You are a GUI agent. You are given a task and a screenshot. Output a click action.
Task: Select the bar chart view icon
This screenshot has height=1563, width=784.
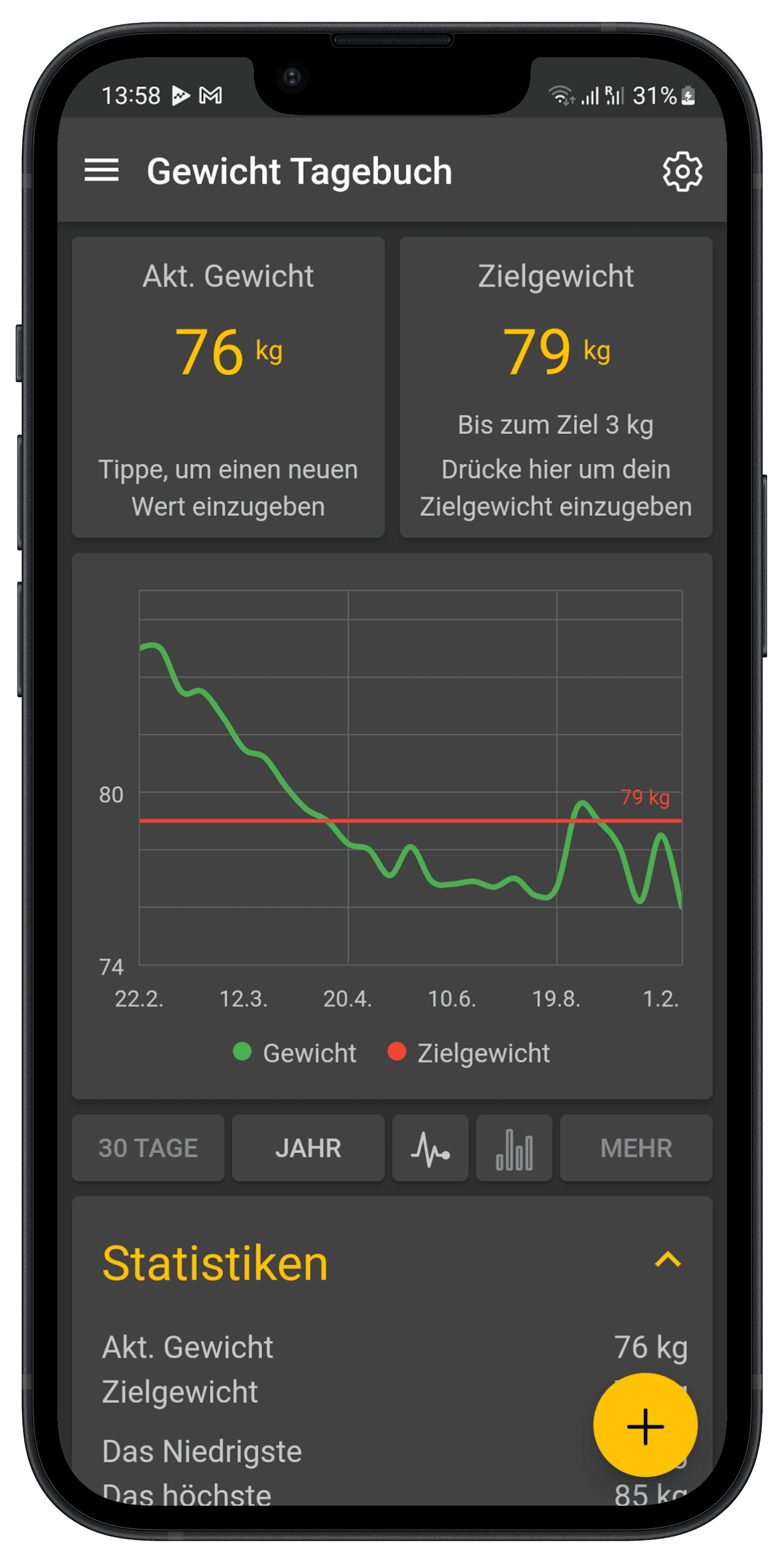514,1148
